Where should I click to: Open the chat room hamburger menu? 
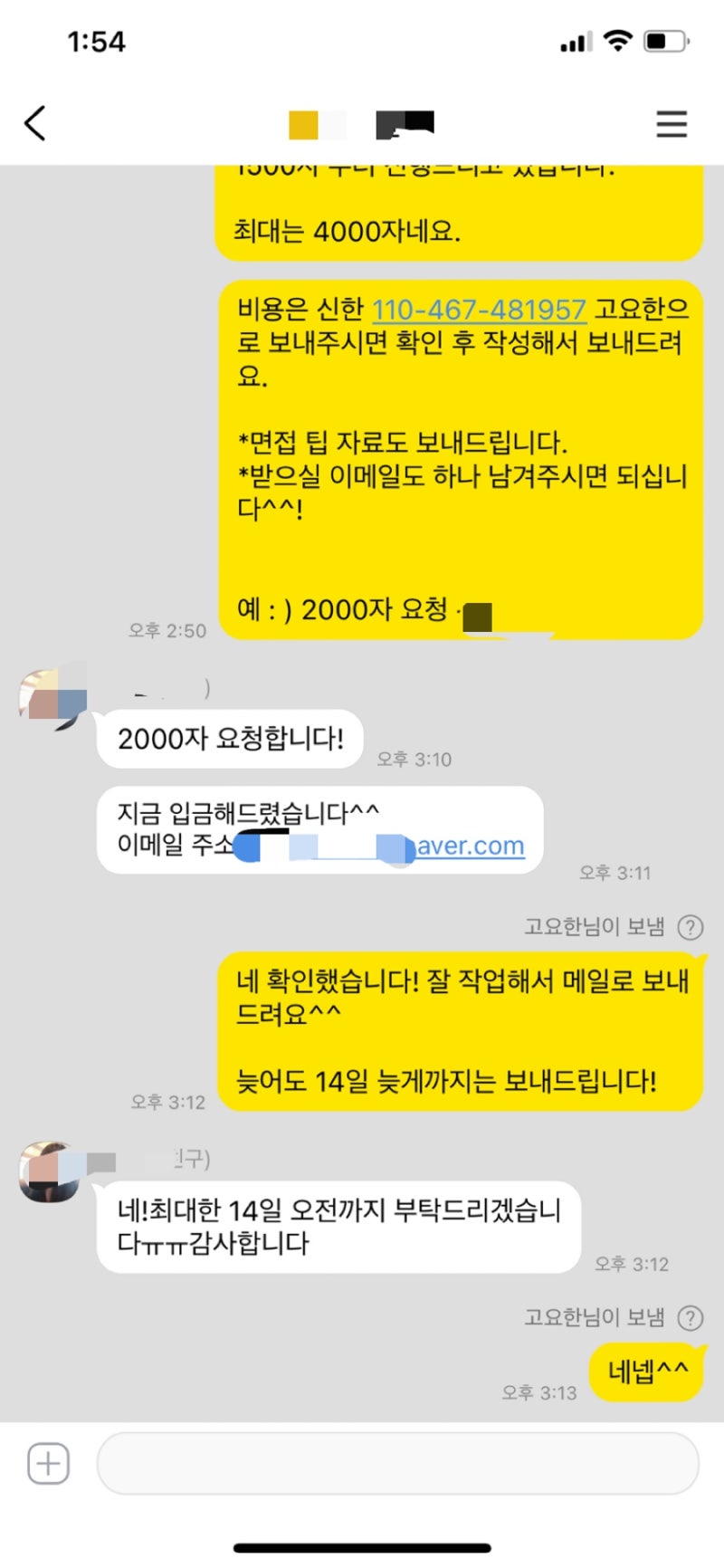[x=672, y=124]
